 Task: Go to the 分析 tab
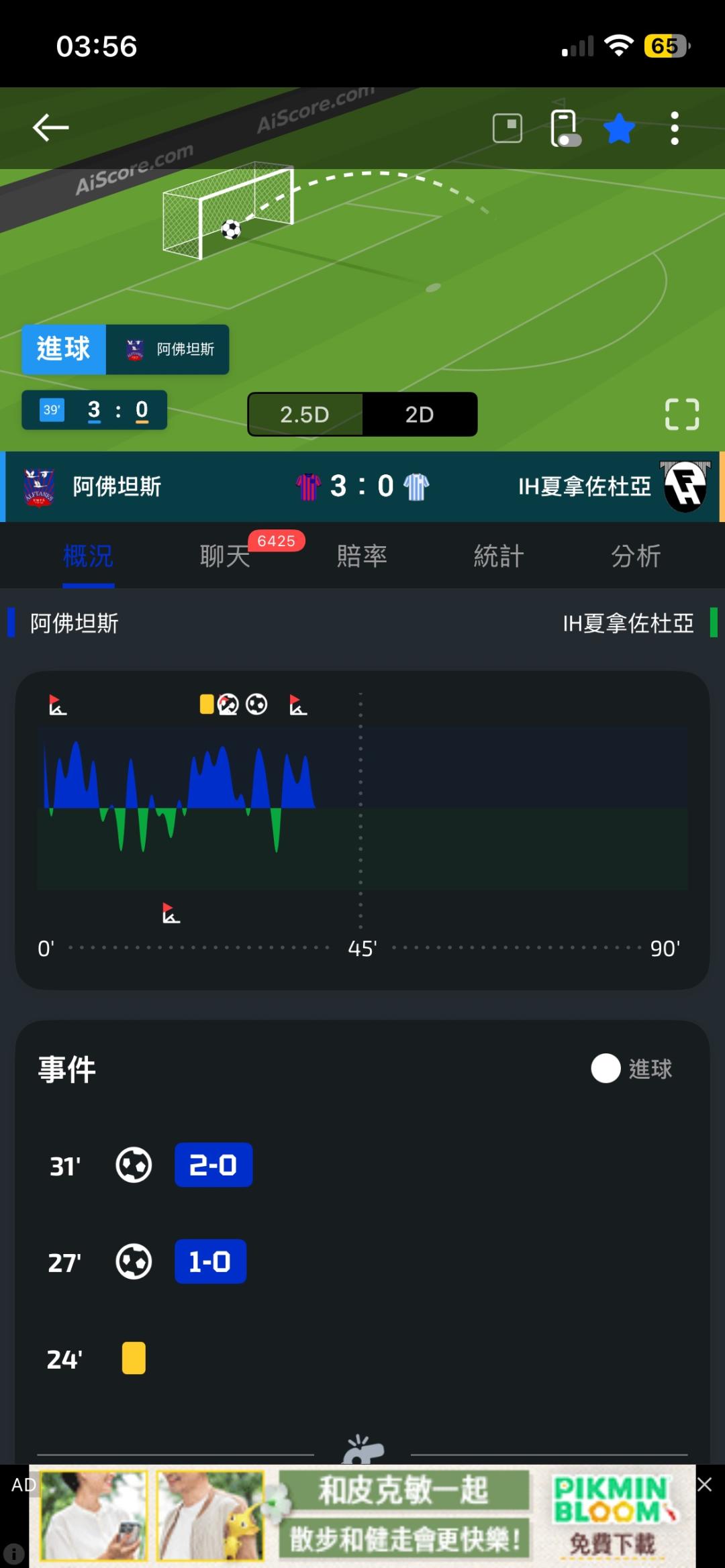[636, 556]
